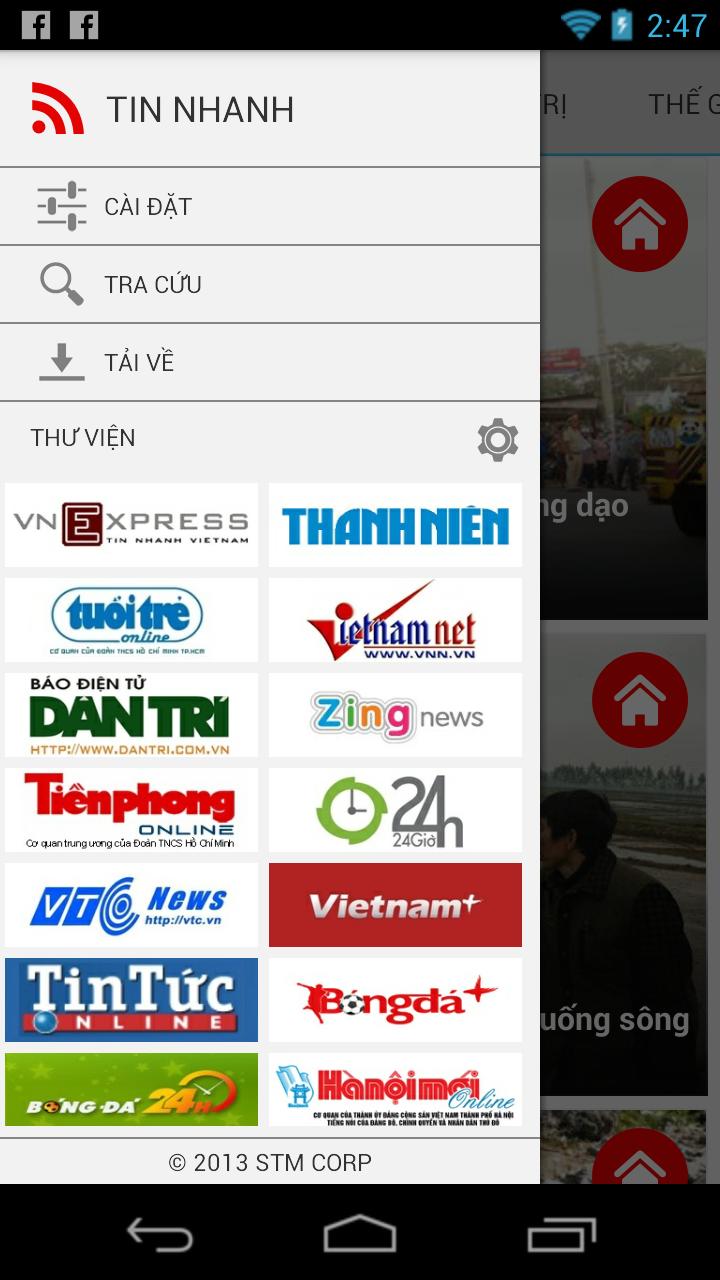Open the Vietnam+ tile
This screenshot has height=1280, width=720.
395,905
